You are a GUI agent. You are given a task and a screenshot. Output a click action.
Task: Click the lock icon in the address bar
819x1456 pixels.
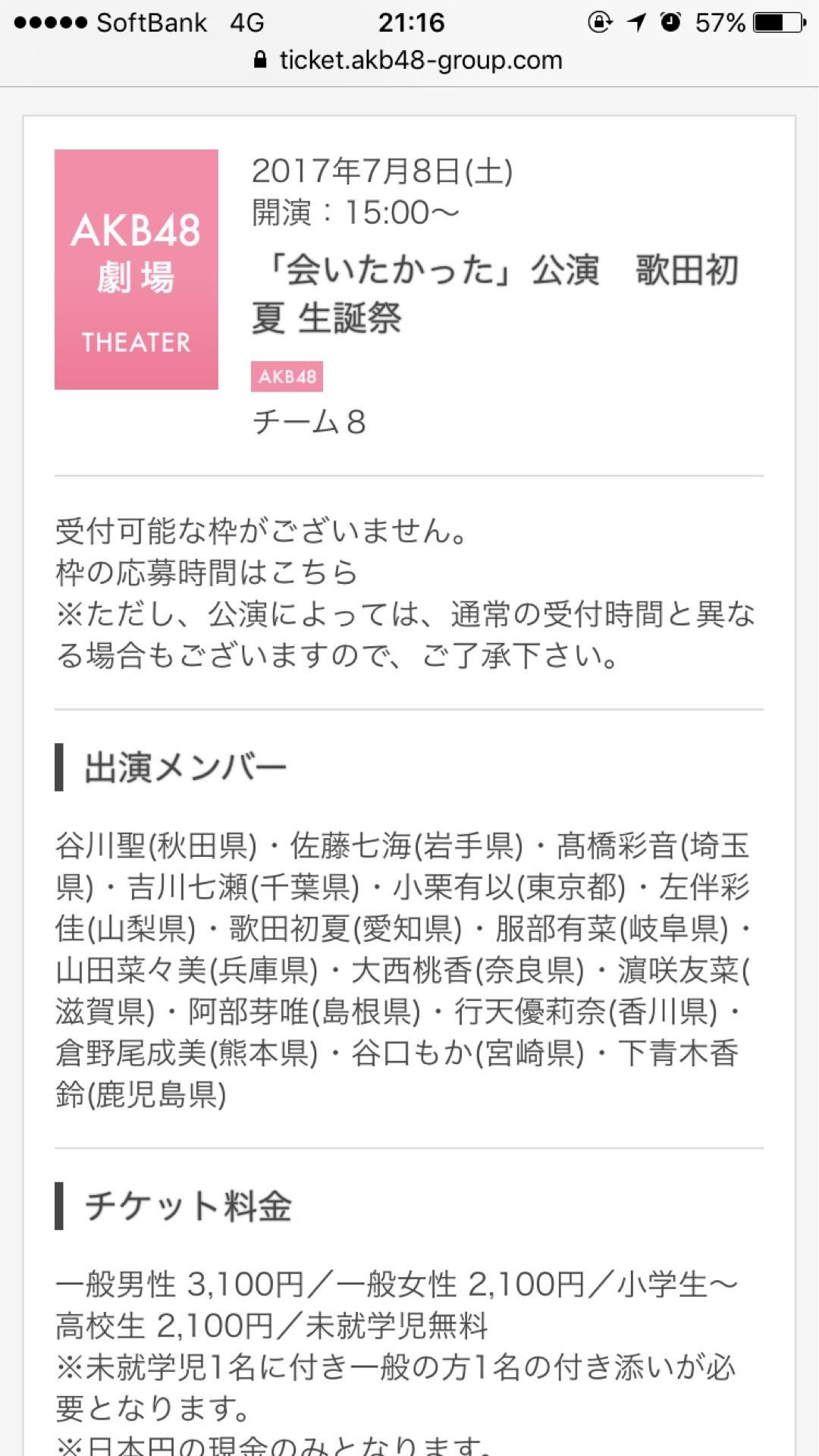pos(261,60)
